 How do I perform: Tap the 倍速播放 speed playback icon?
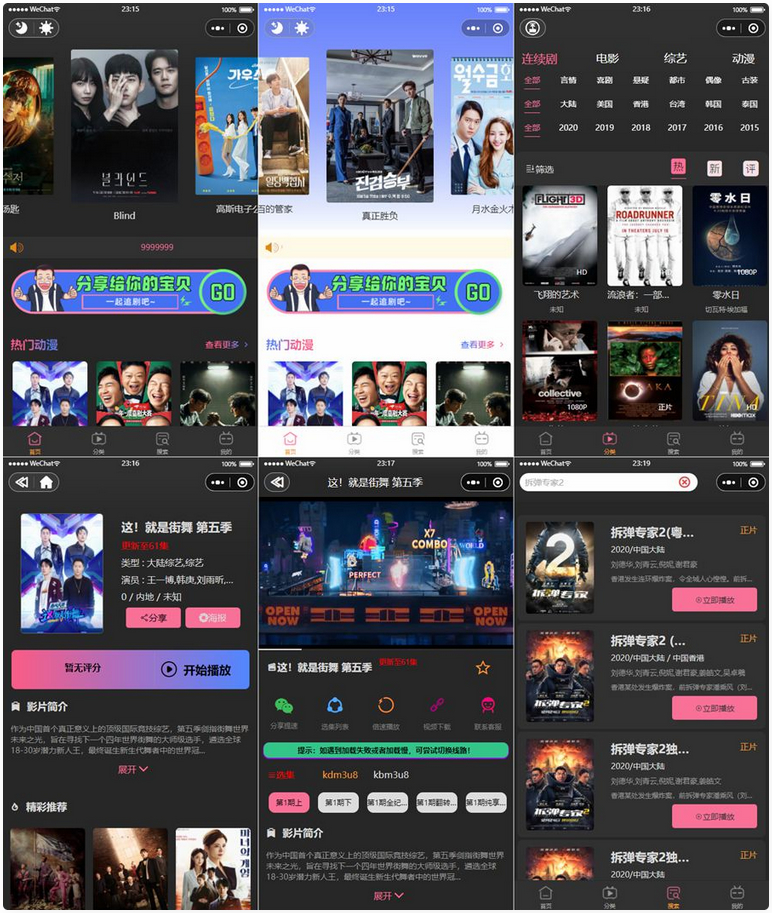385,705
